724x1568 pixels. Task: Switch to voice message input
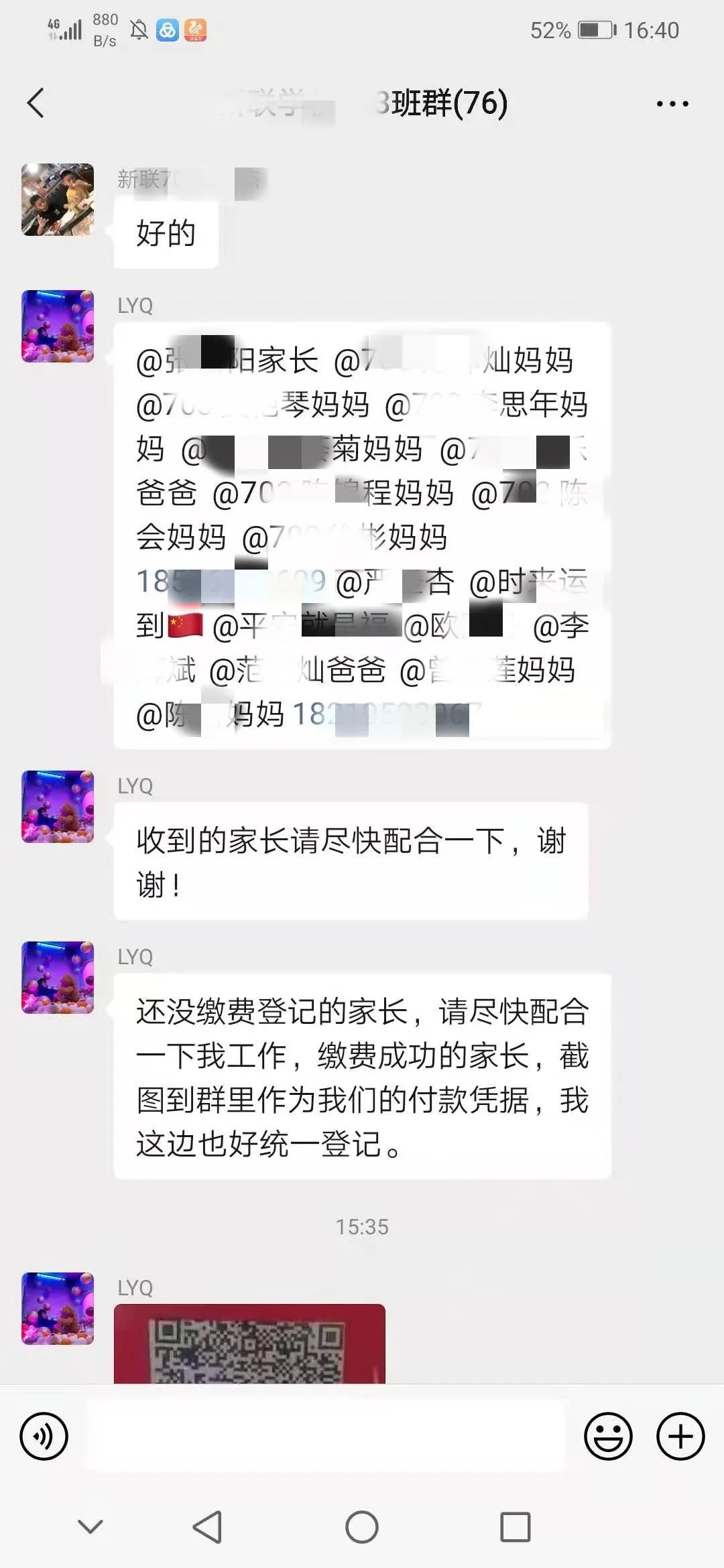pos(44,1436)
